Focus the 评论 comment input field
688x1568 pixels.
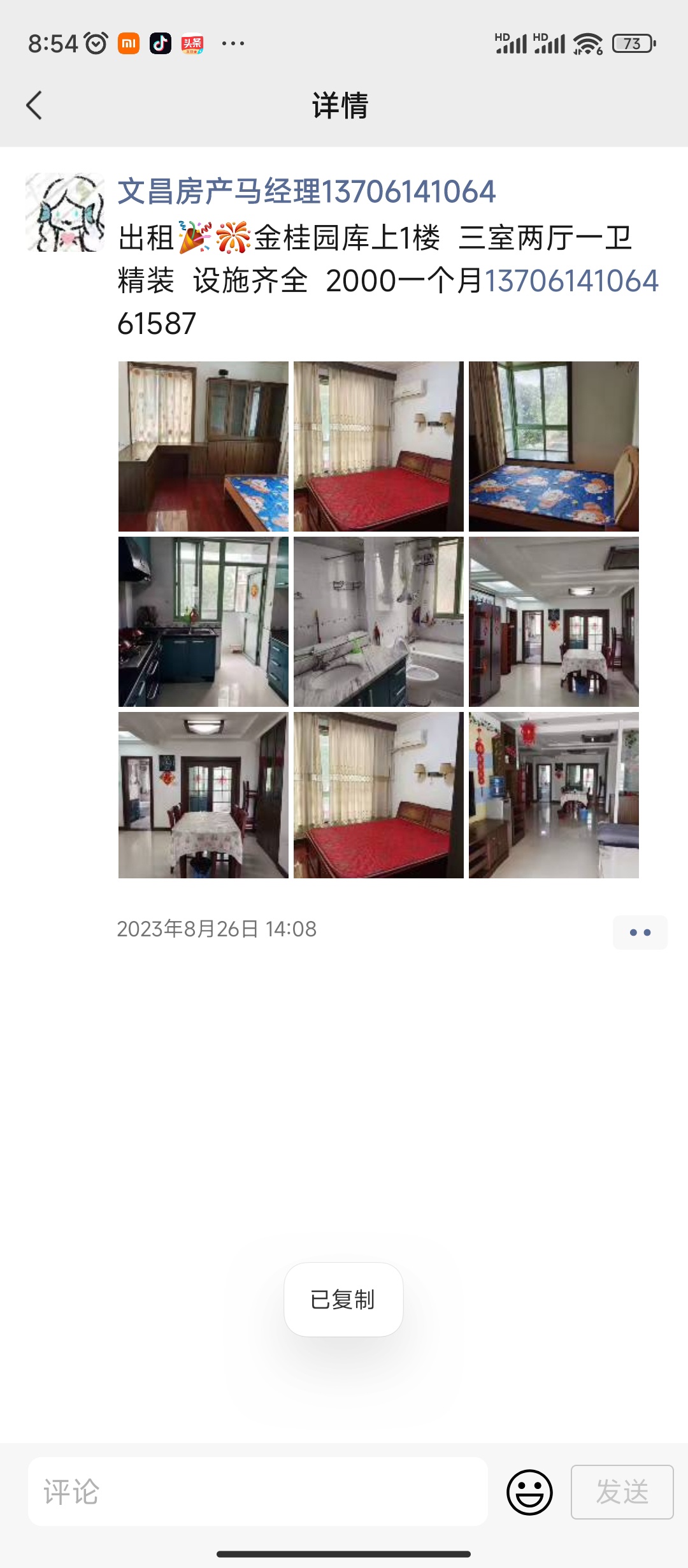tap(258, 1492)
